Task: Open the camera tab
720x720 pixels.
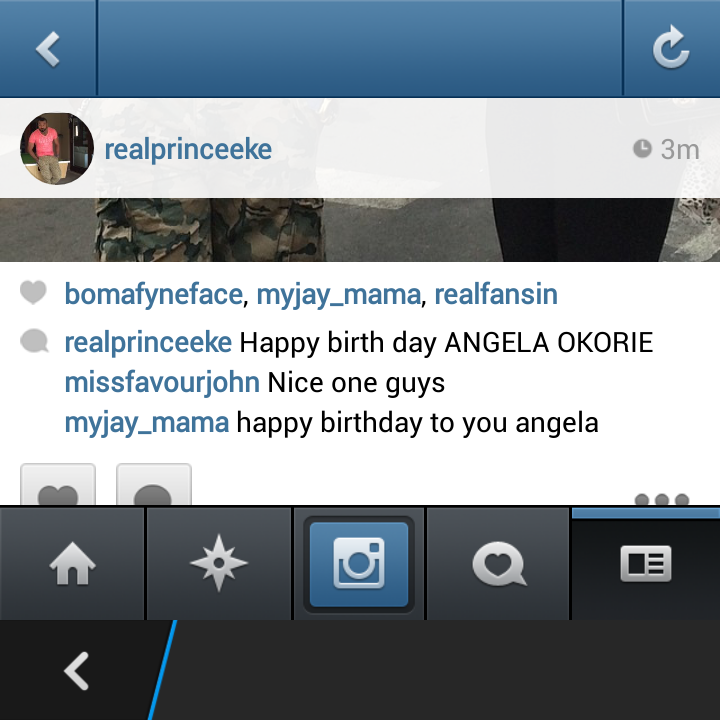Action: [x=359, y=565]
